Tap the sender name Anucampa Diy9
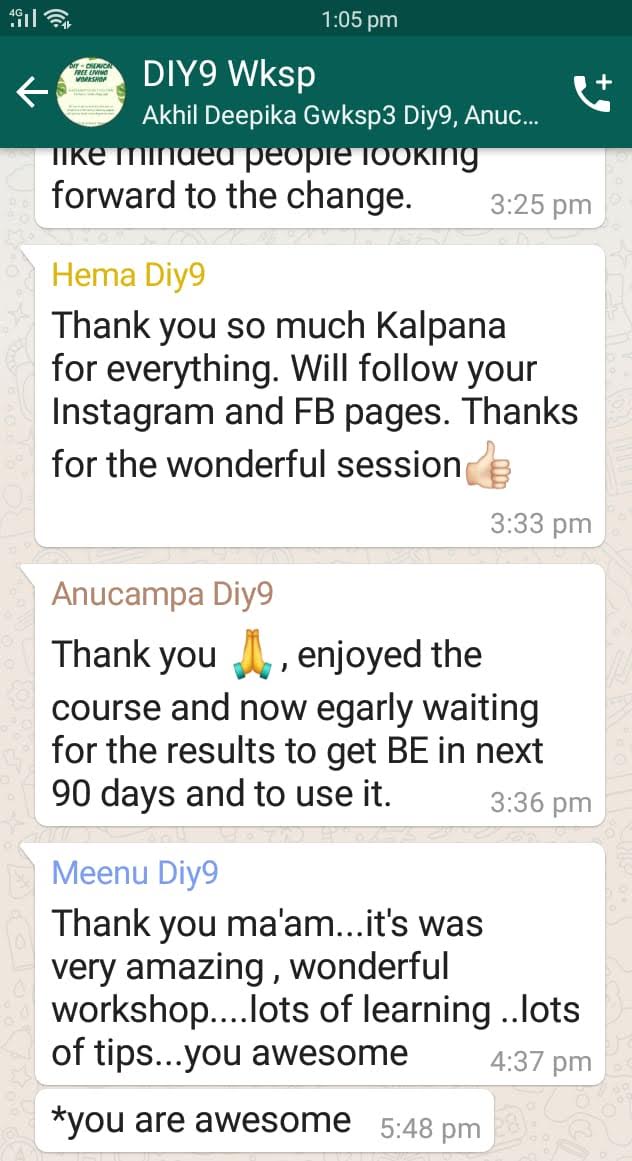This screenshot has height=1161, width=632. point(162,594)
